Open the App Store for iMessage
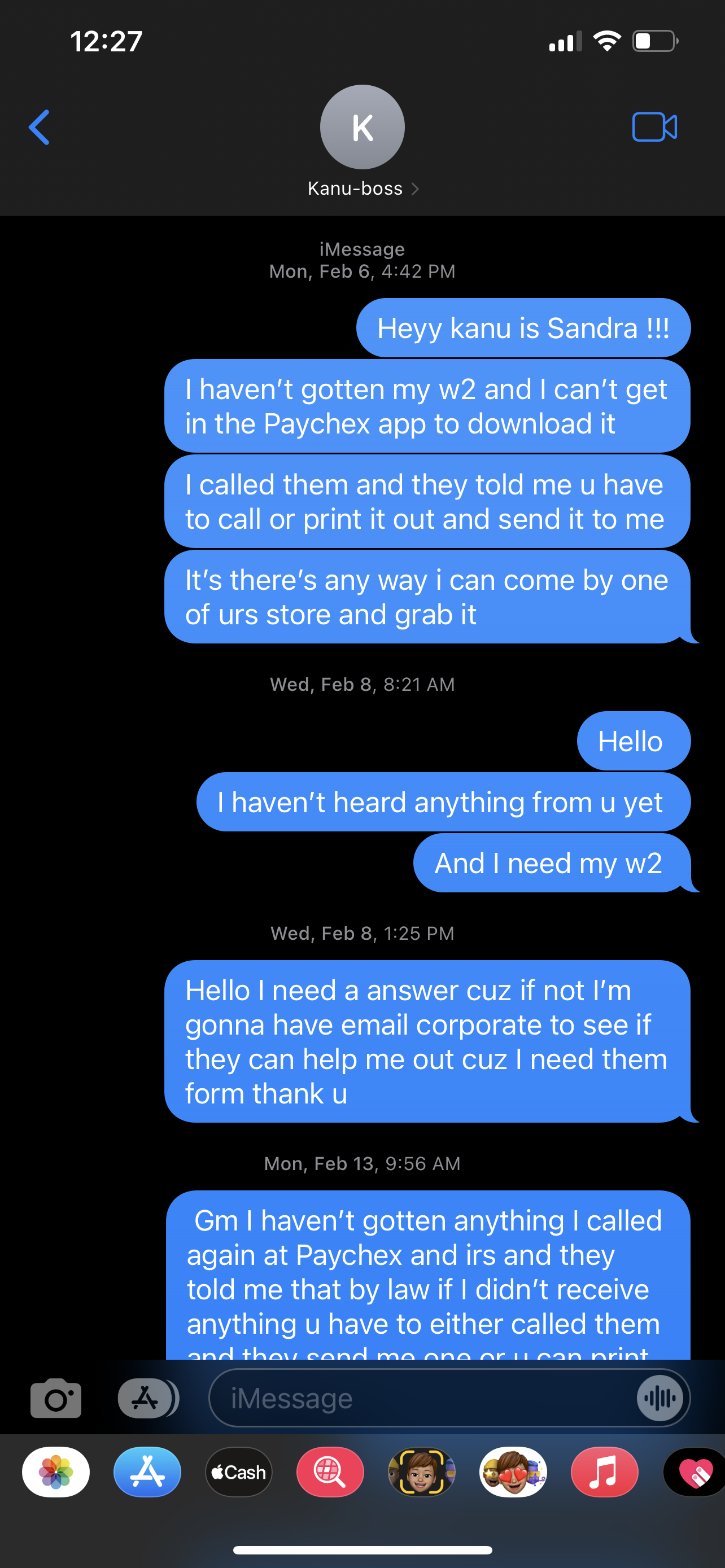This screenshot has width=725, height=1568. [147, 1472]
